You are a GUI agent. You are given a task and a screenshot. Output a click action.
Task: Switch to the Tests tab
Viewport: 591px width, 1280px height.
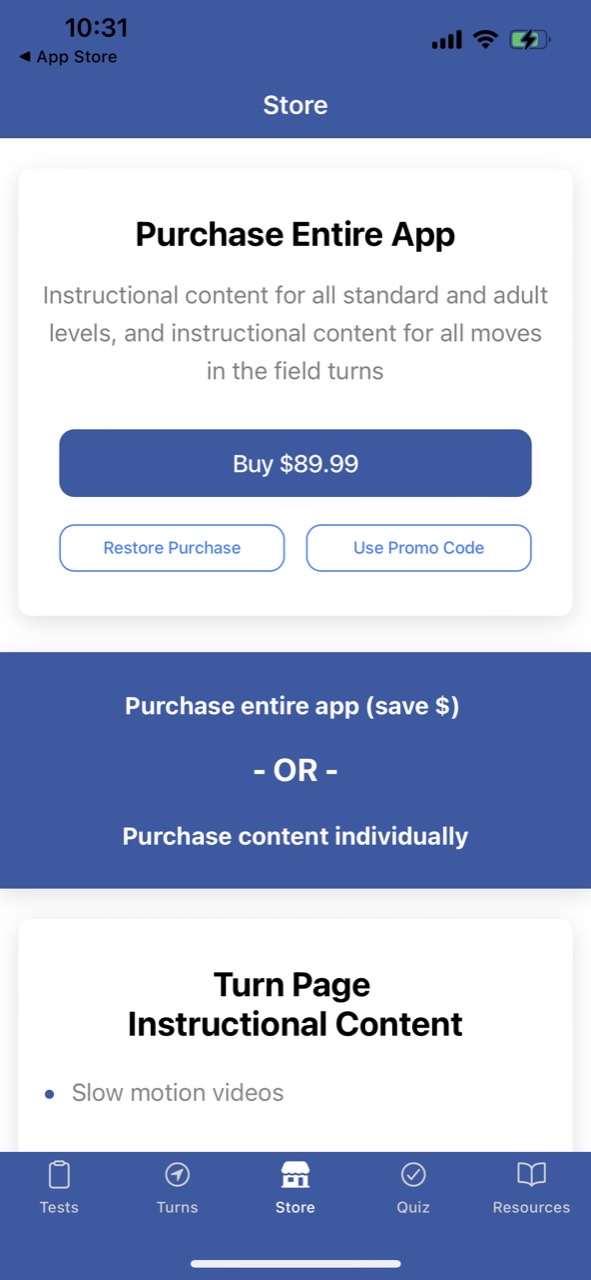click(59, 1188)
